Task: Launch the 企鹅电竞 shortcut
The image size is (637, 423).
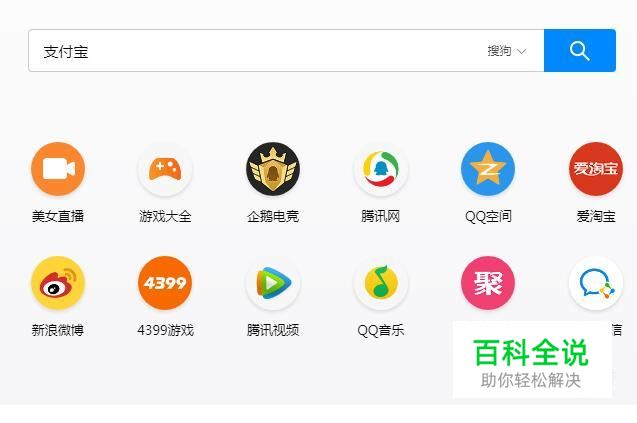Action: tap(273, 169)
